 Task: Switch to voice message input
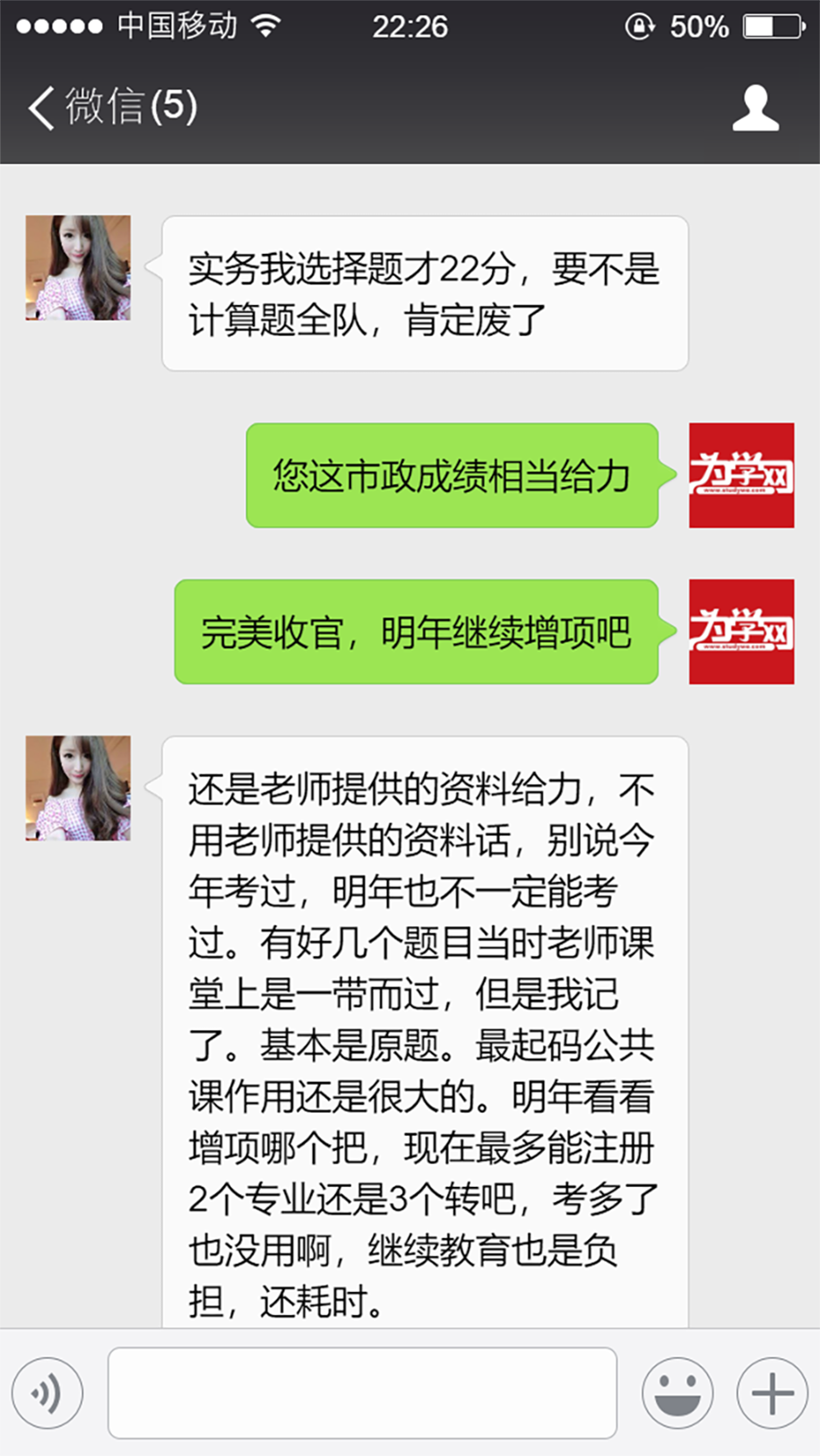(47, 1392)
